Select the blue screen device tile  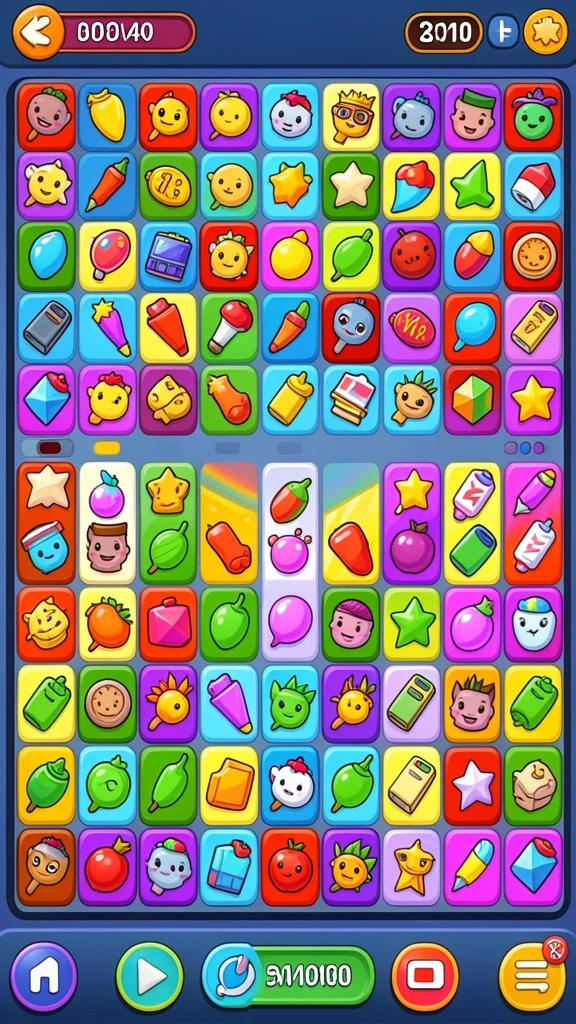(x=168, y=257)
